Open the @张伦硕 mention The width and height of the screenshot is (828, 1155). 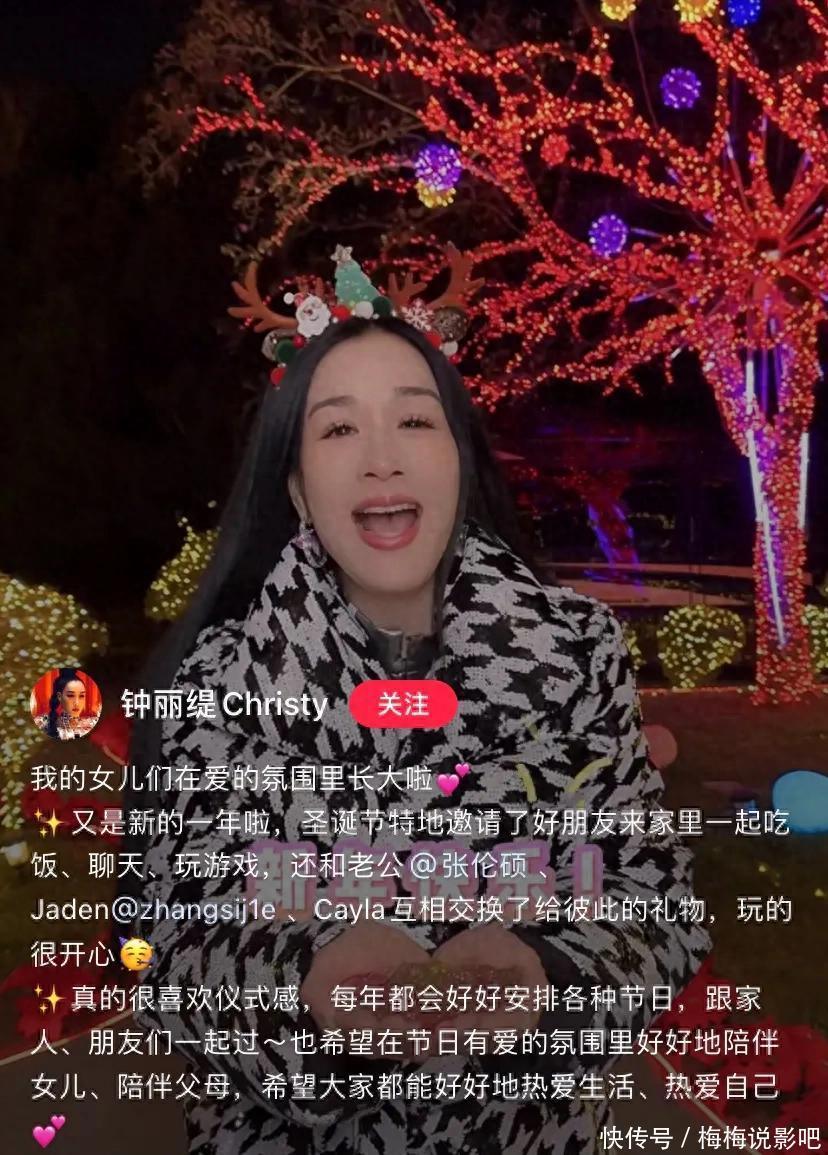(x=471, y=865)
